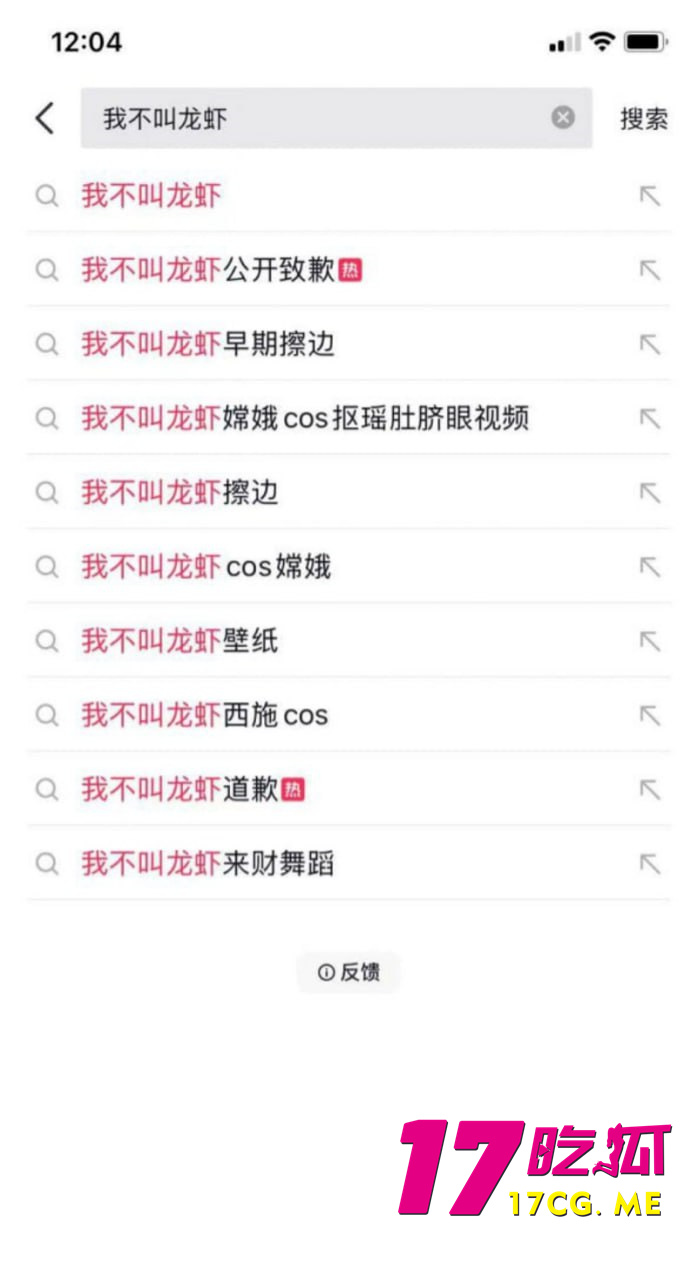
Task: Pick the 我不叫龙虾壁纸 suggestion
Action: (x=180, y=641)
